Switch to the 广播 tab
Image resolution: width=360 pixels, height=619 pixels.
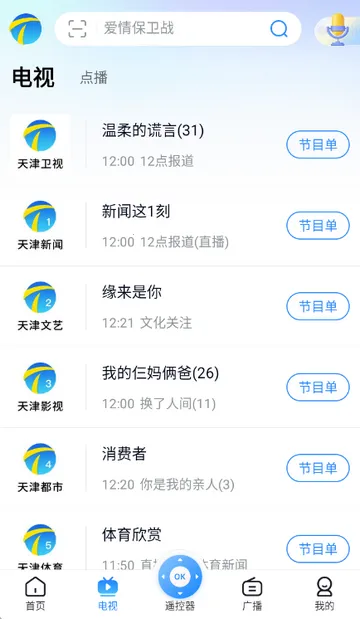(252, 593)
